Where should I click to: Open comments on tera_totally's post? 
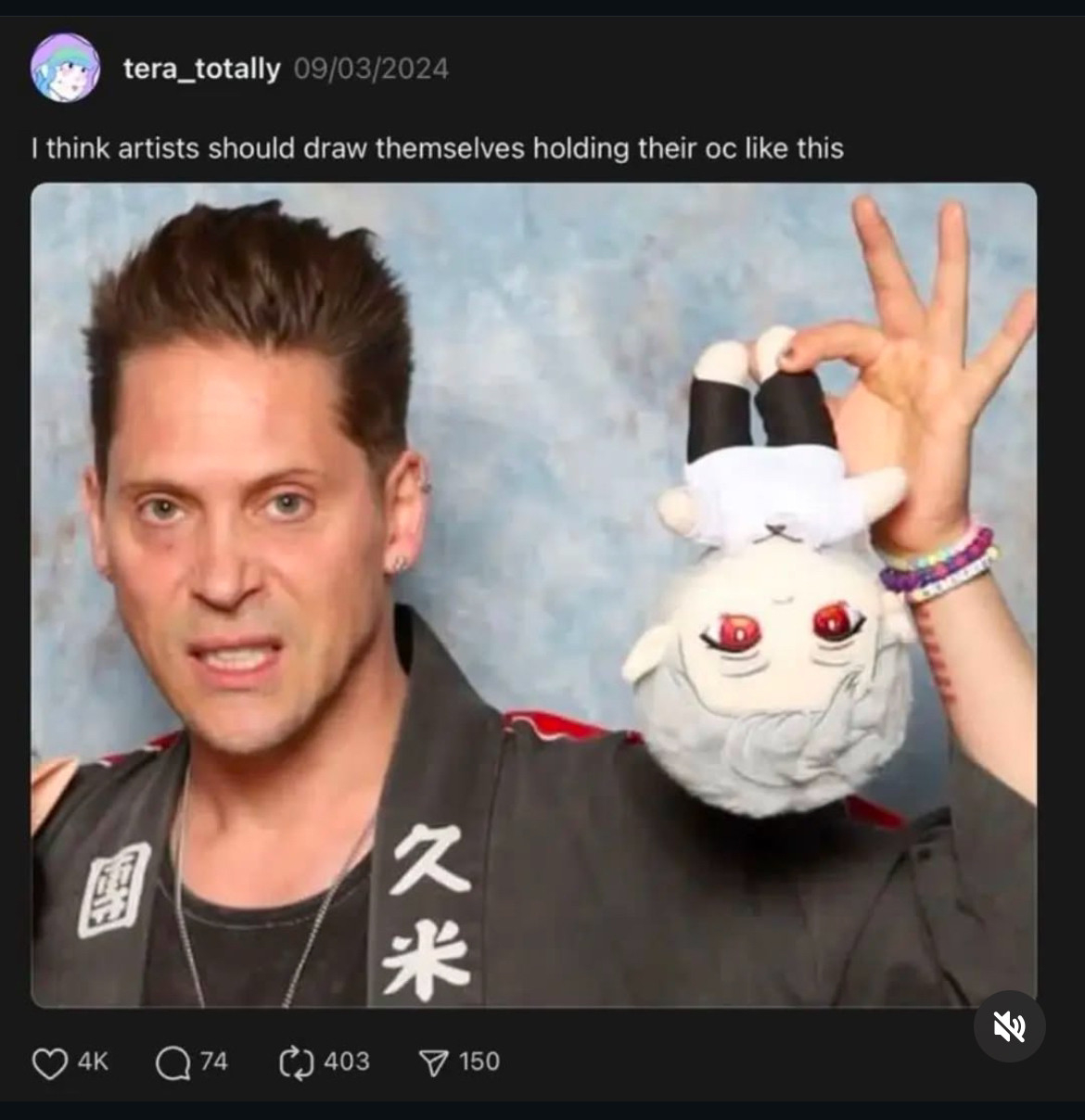tap(172, 1063)
